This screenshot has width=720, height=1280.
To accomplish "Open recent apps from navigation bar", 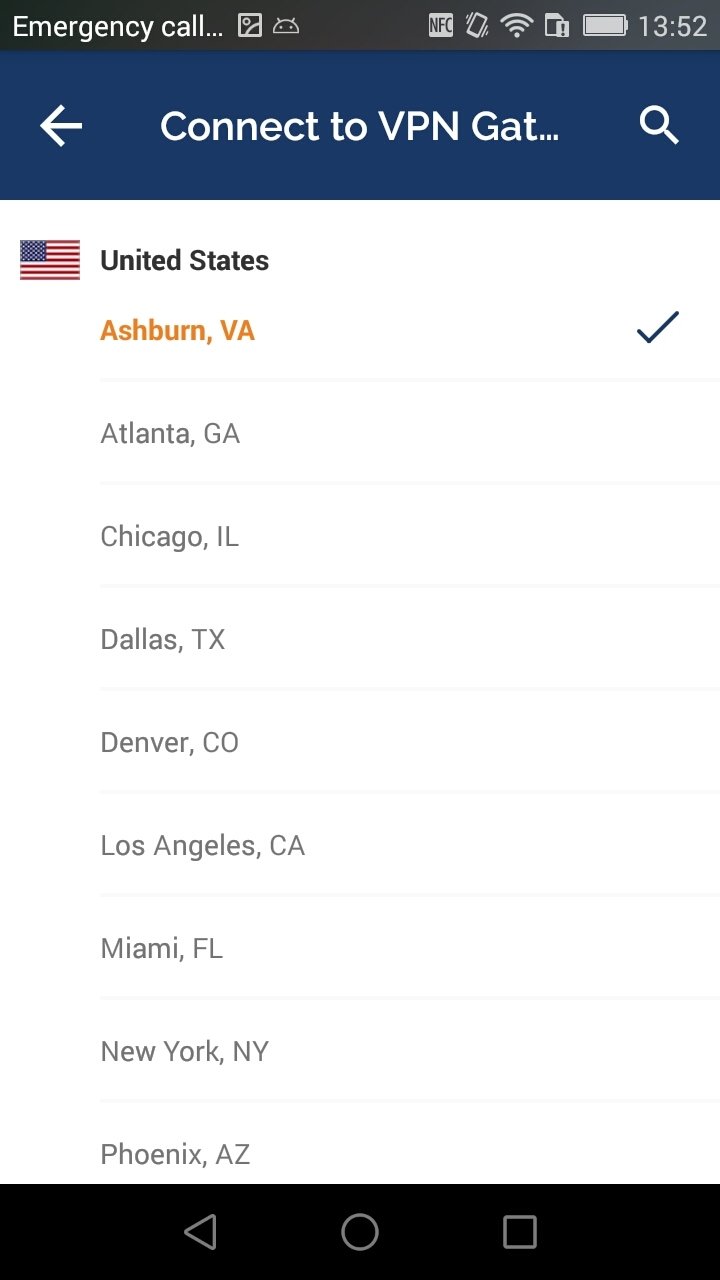I will coord(520,1232).
